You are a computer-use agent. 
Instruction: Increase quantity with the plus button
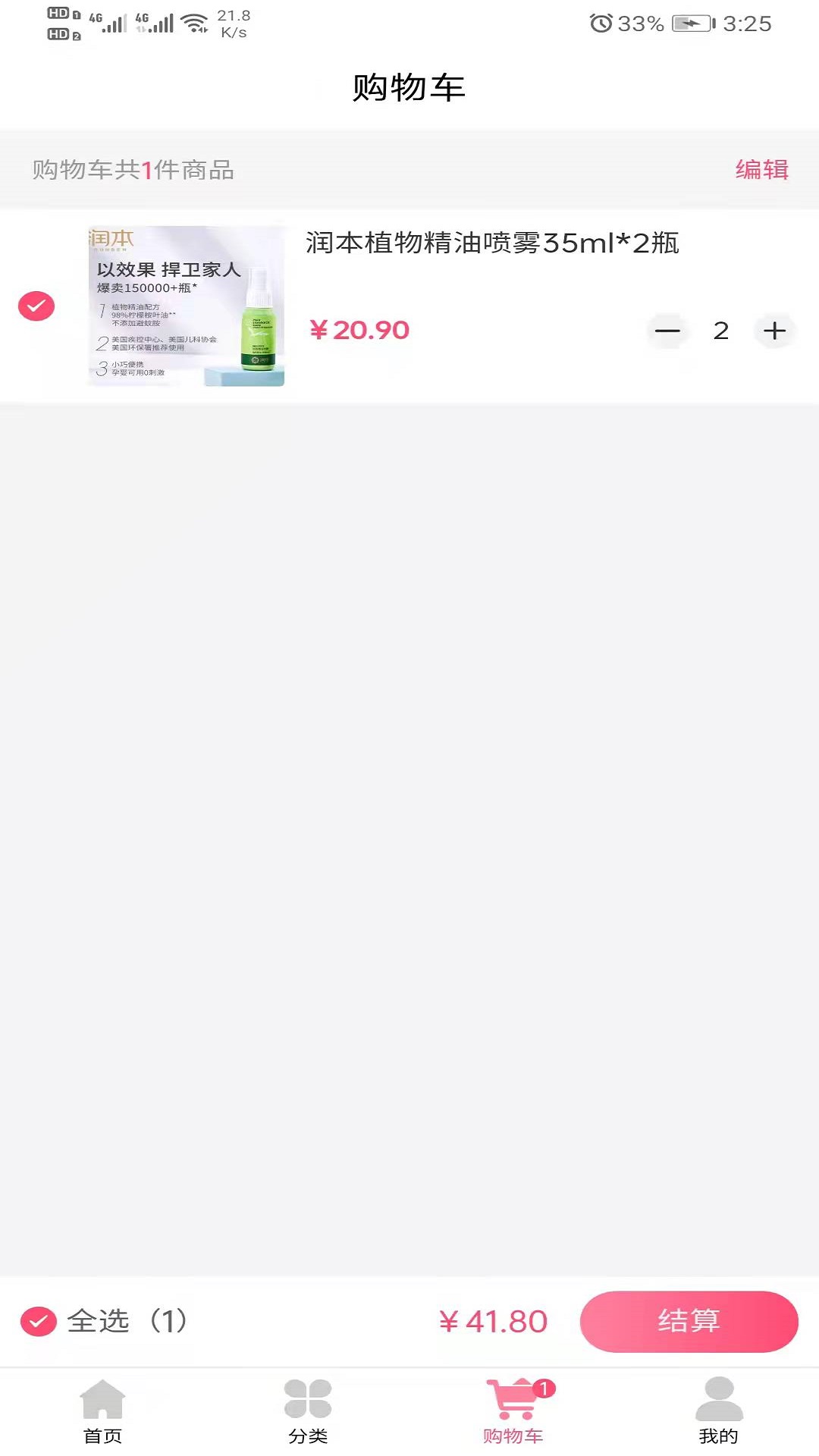click(x=774, y=331)
